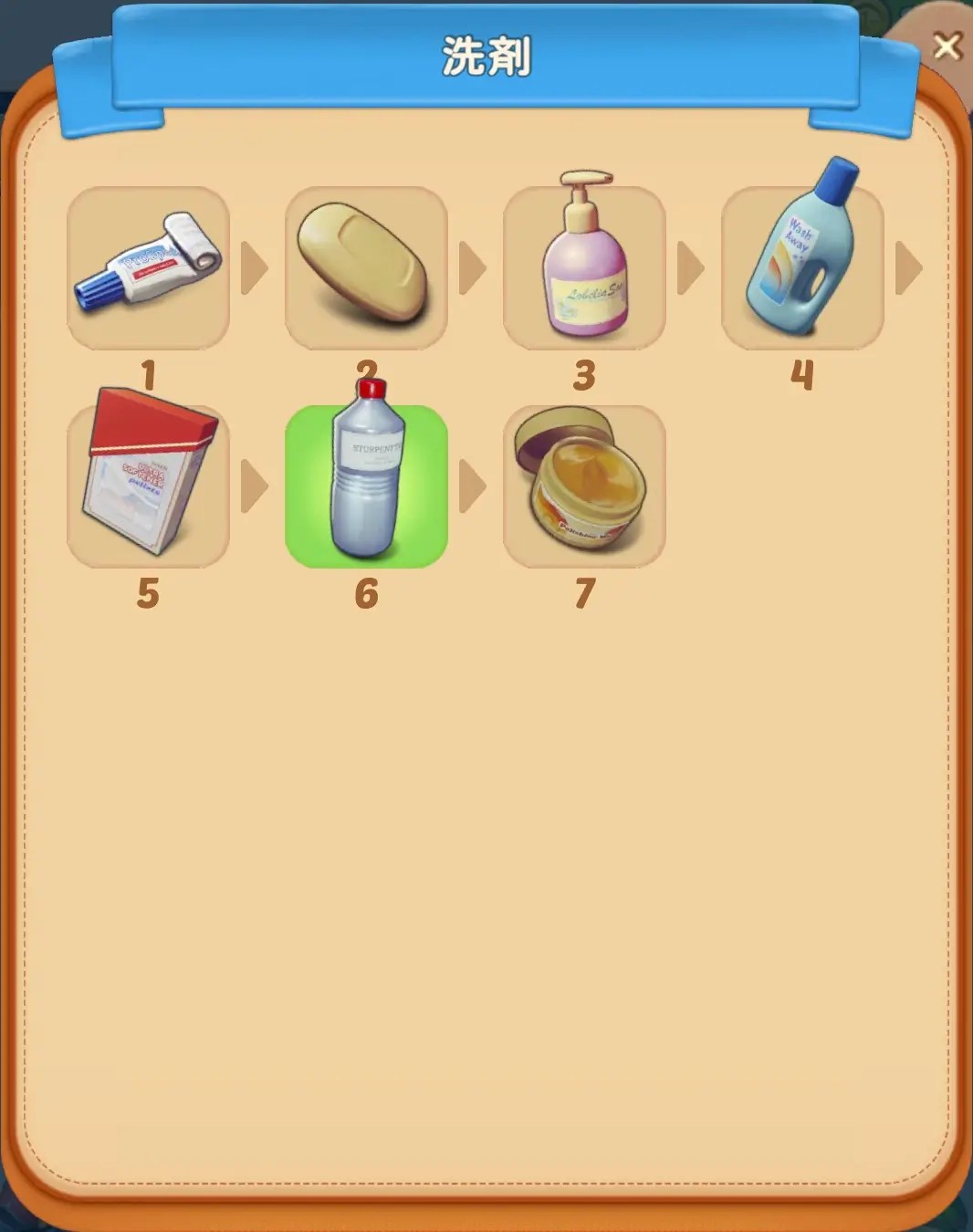This screenshot has width=973, height=1232.
Task: Select the polish wax jar item 7
Action: coord(584,485)
